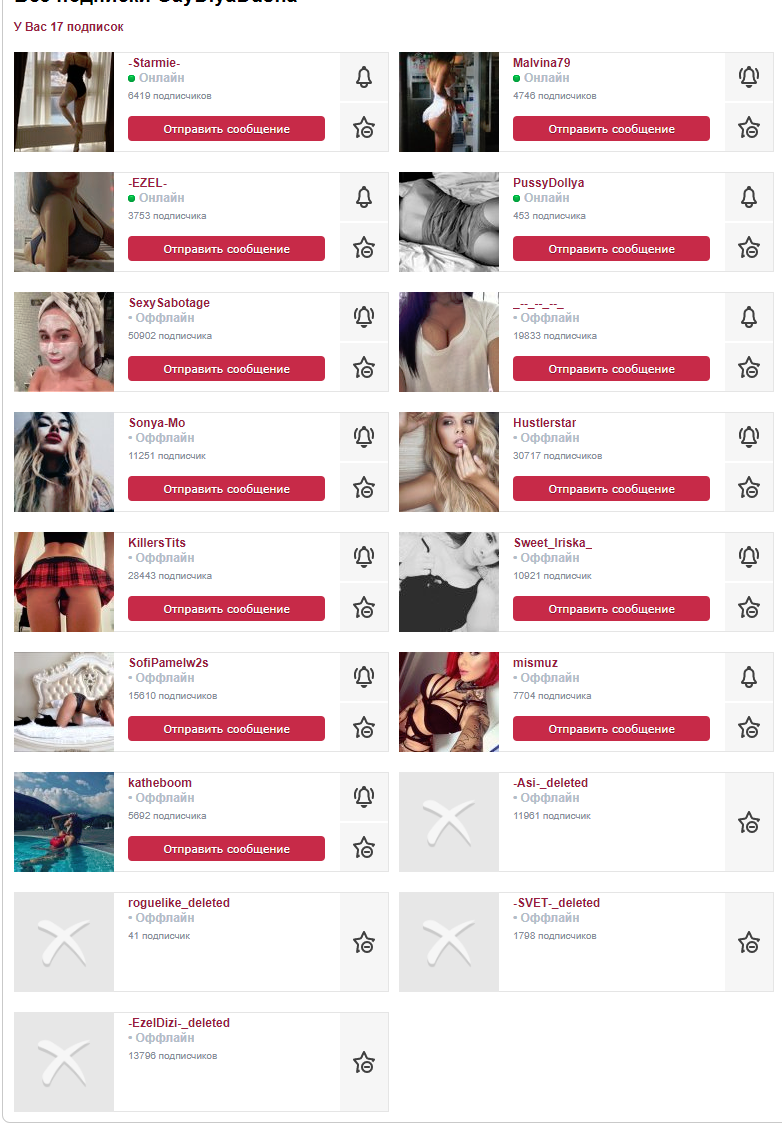Send a message to Hustlerstar
This screenshot has width=782, height=1127.
pos(611,489)
